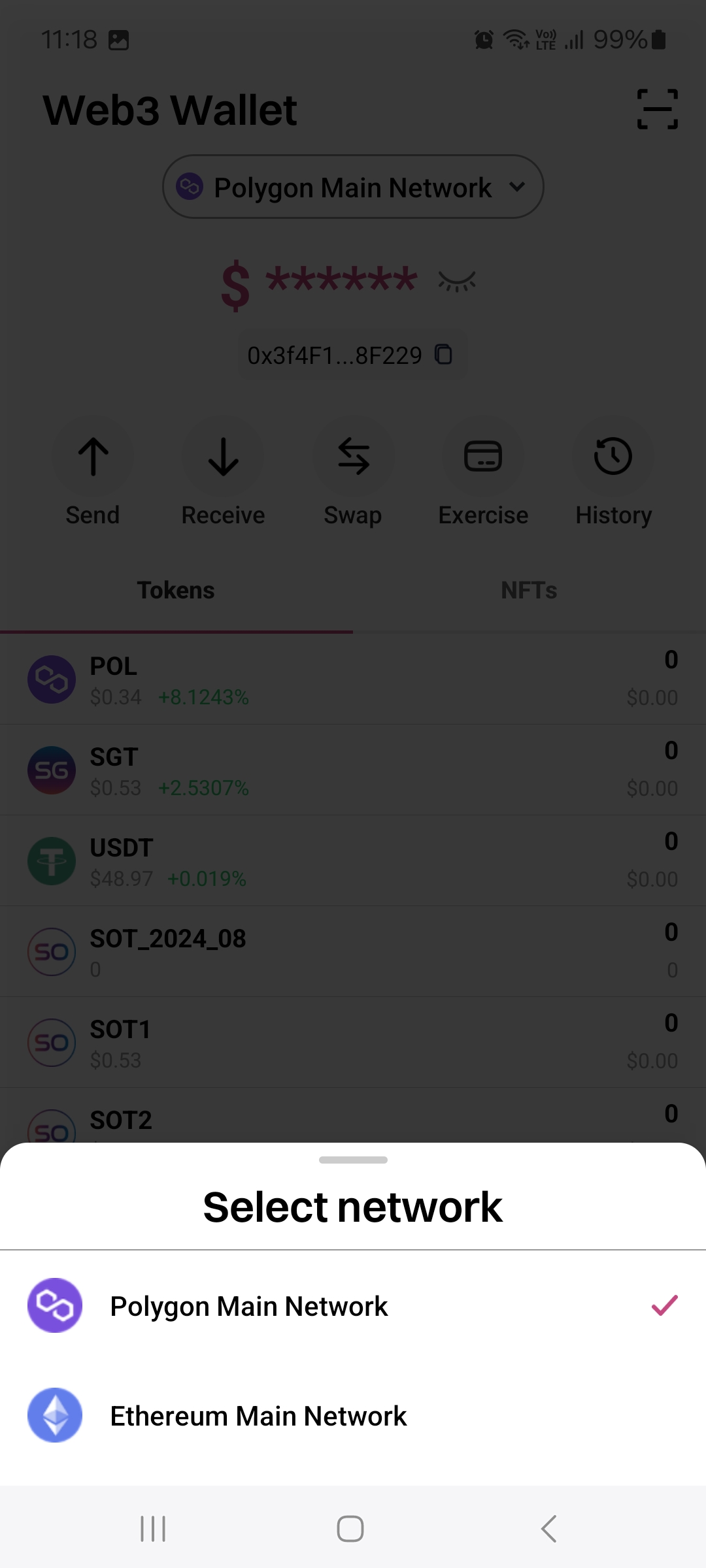Open the recent apps view
The width and height of the screenshot is (706, 1568).
click(153, 1529)
